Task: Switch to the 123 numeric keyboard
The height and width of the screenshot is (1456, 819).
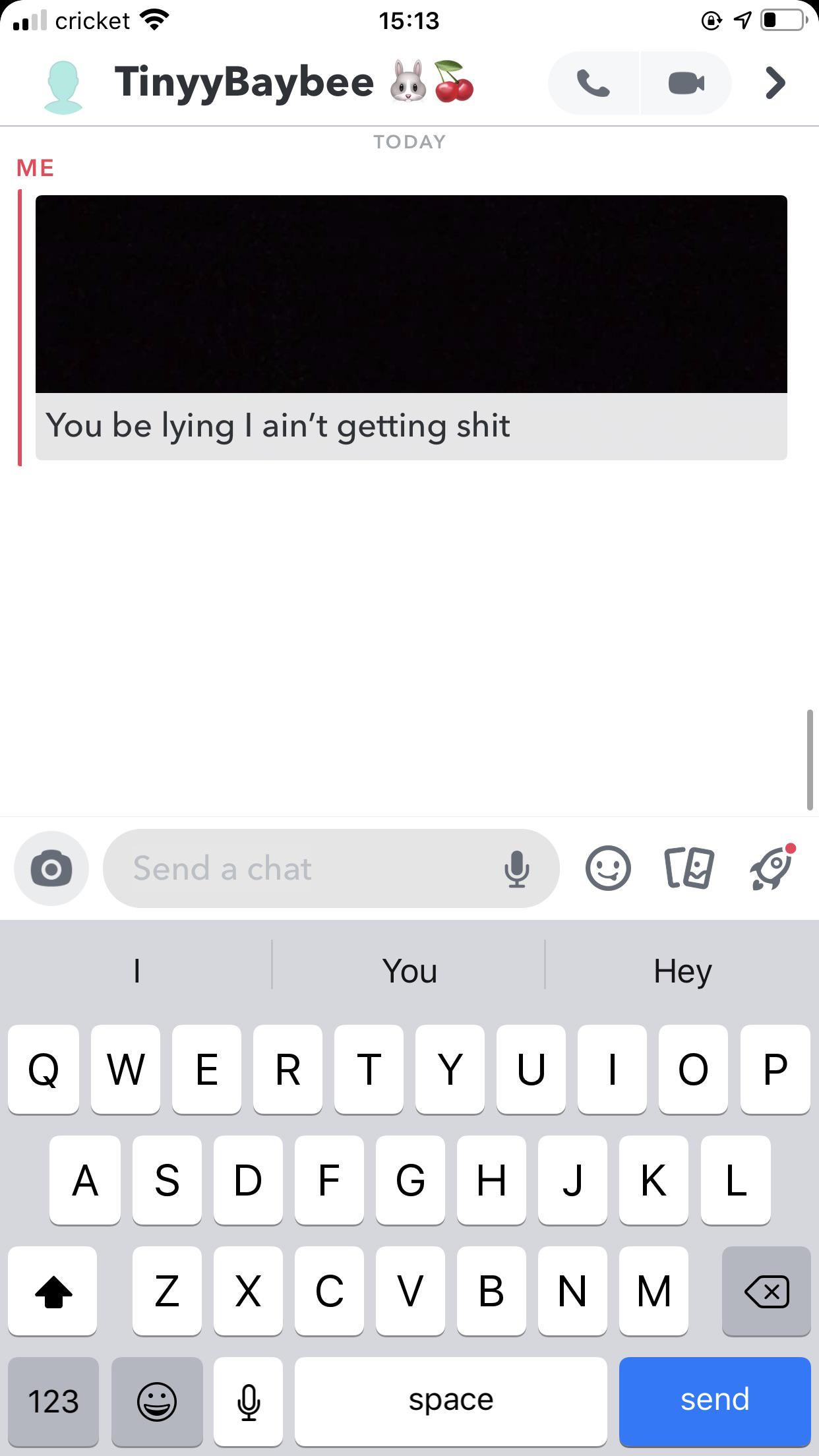Action: click(x=53, y=1401)
